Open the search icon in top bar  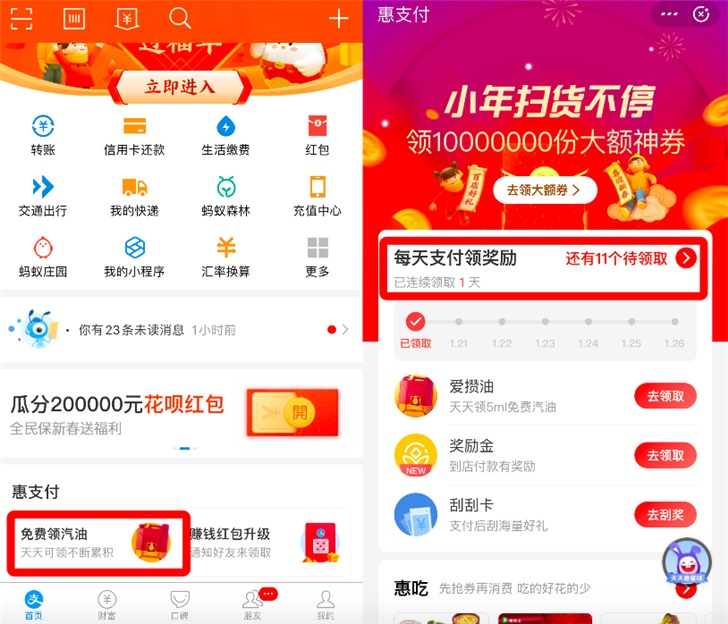[180, 18]
